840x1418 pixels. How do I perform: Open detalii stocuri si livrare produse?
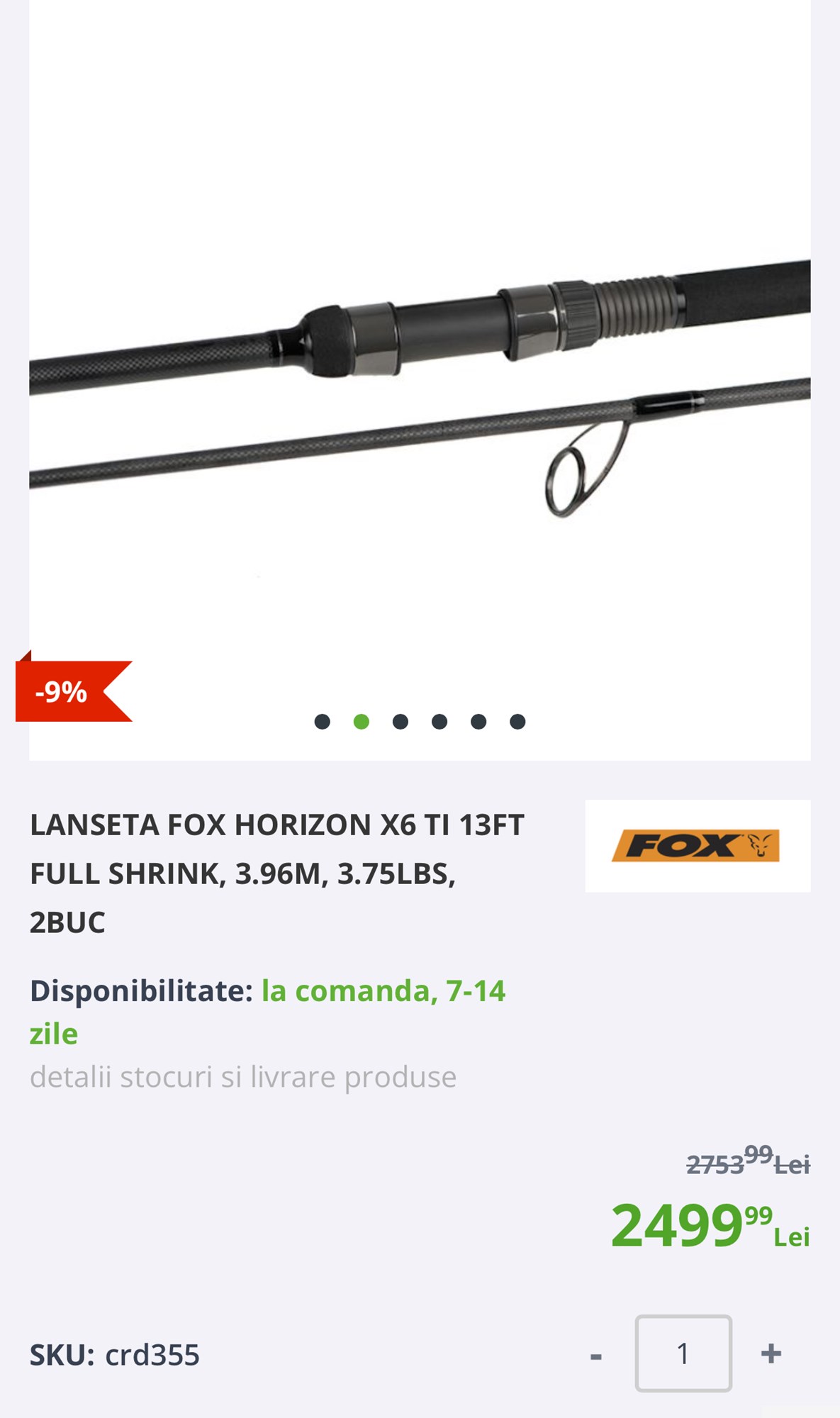(x=243, y=1077)
